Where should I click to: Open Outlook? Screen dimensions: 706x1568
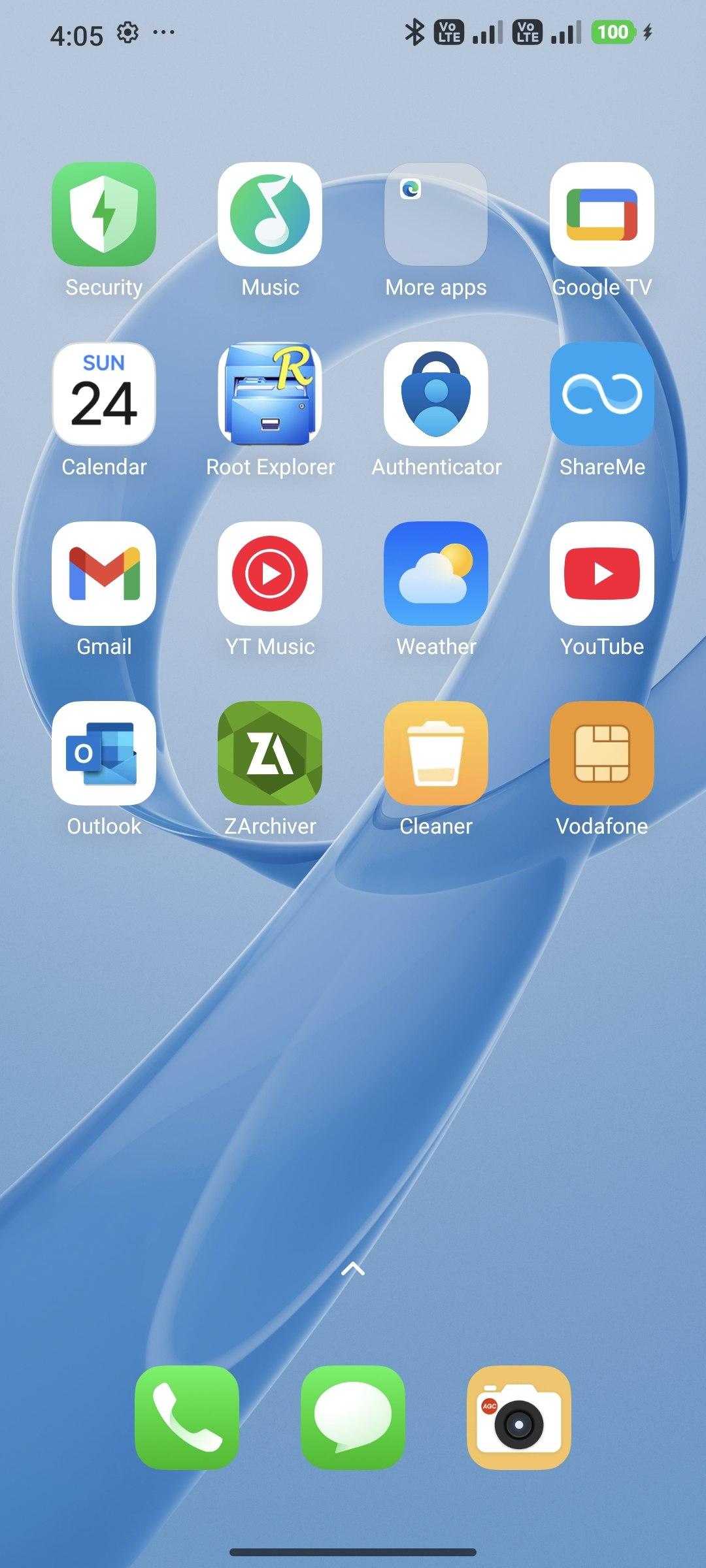104,753
